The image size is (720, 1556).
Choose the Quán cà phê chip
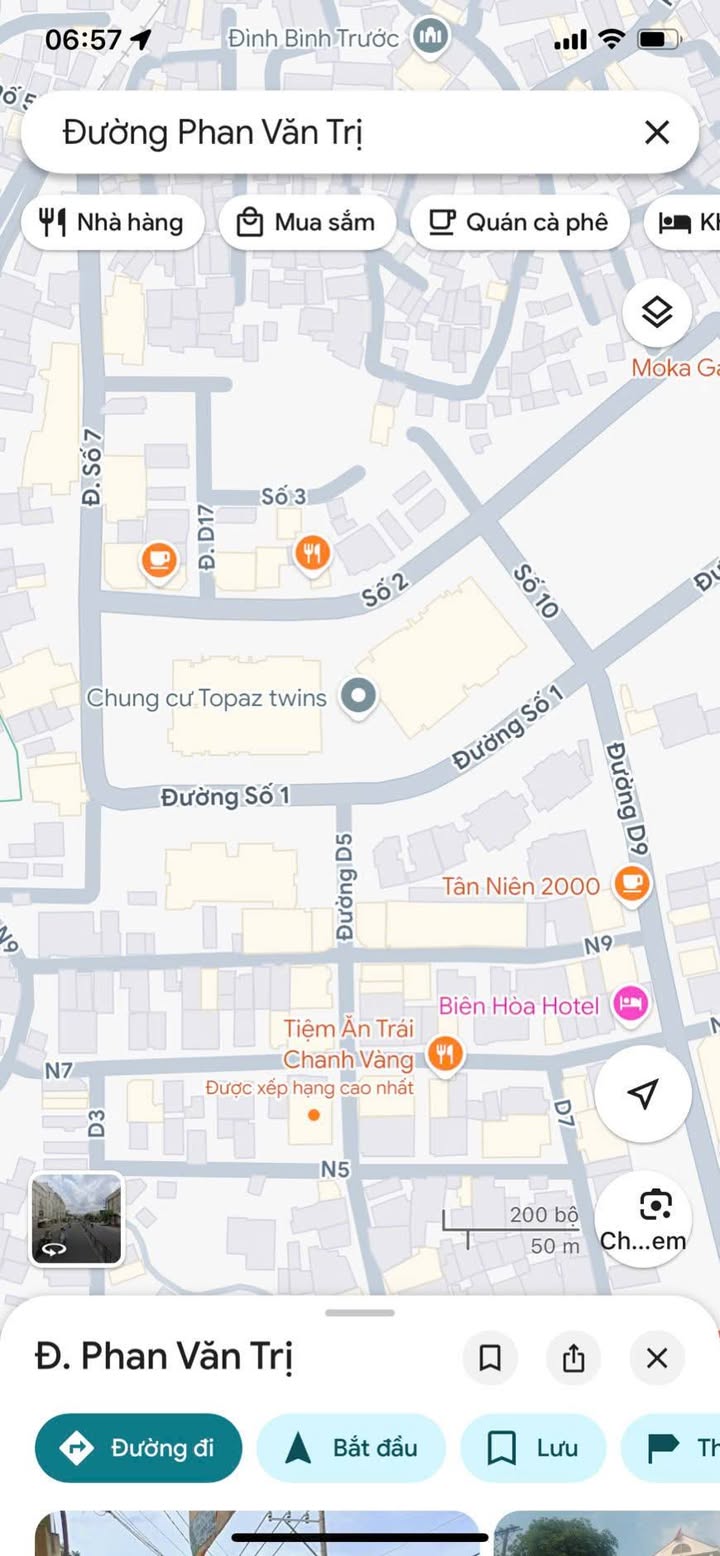coord(519,222)
